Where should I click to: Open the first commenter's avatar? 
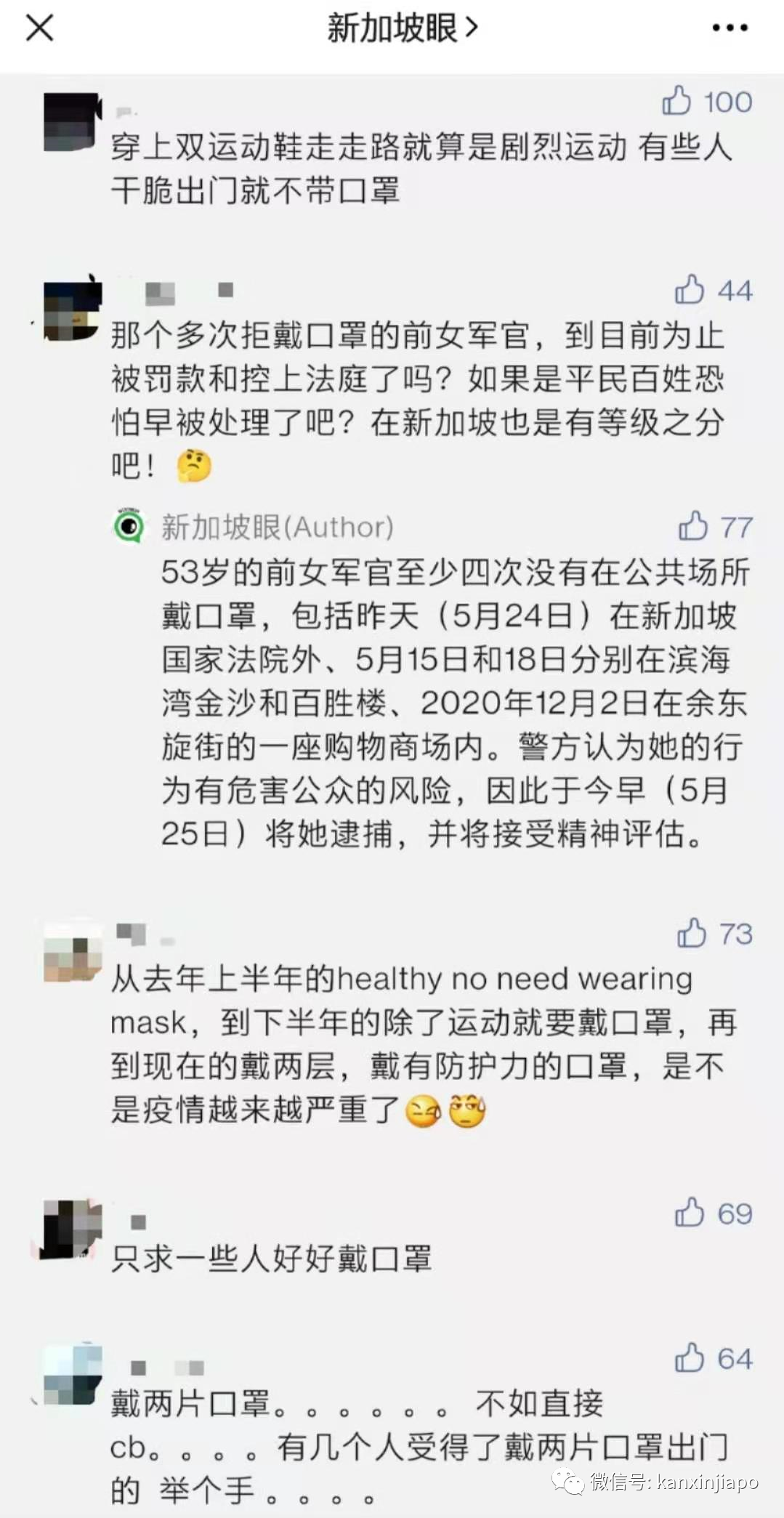click(x=73, y=120)
